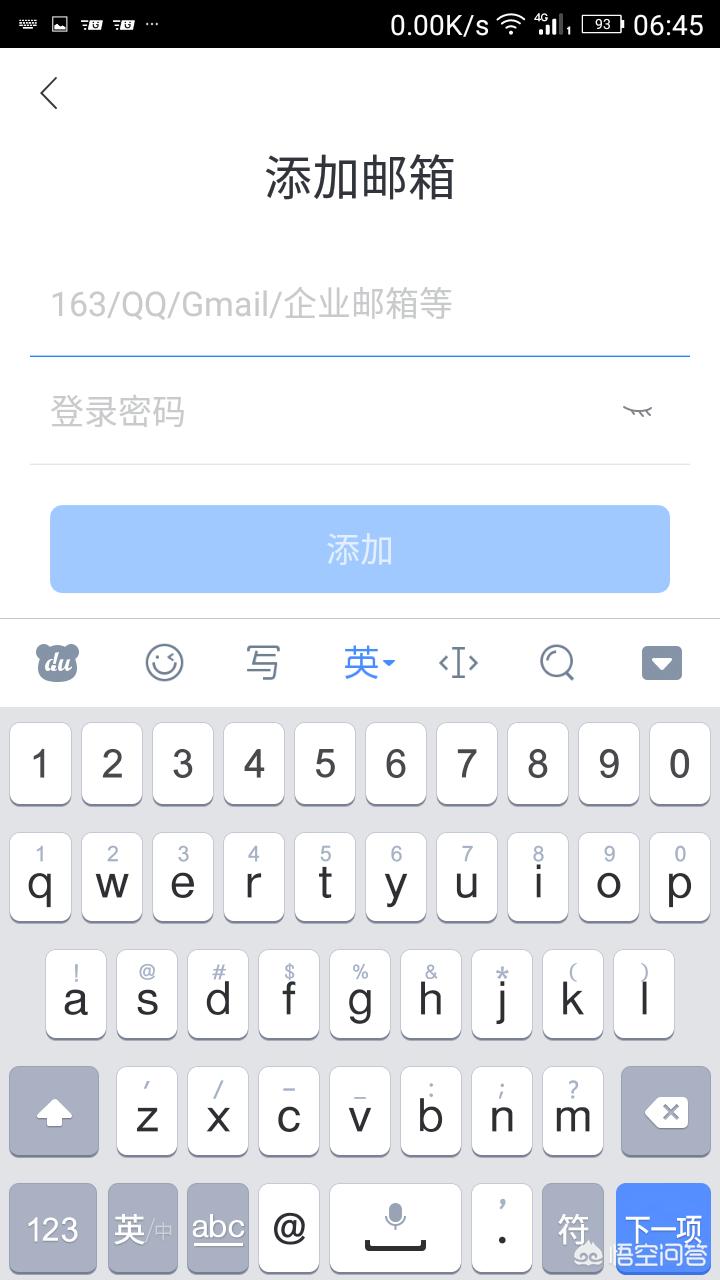The height and width of the screenshot is (1280, 720).
Task: Tap the microphone space bar key
Action: click(x=396, y=1228)
